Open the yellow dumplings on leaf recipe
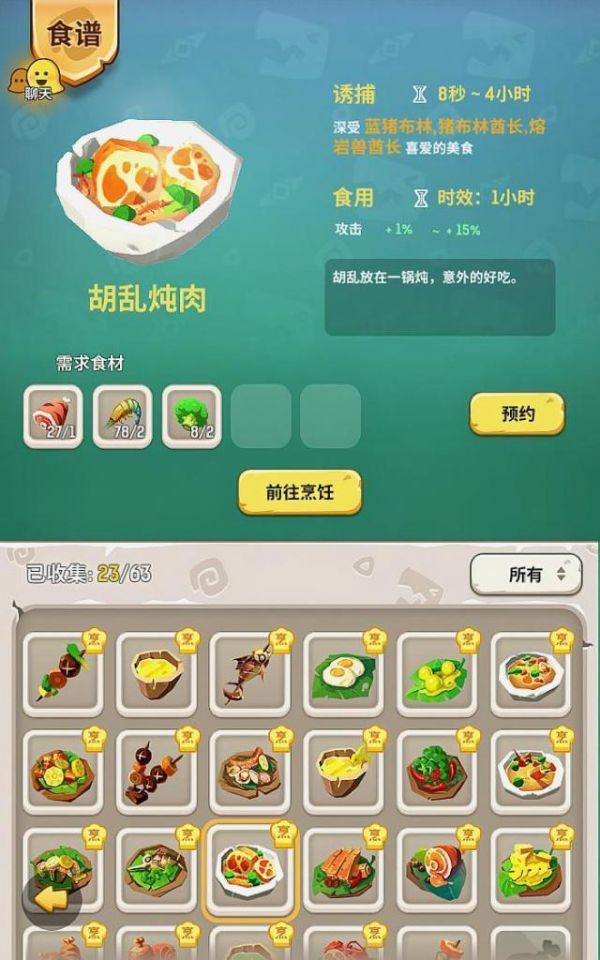Image resolution: width=600 pixels, height=960 pixels. point(437,674)
